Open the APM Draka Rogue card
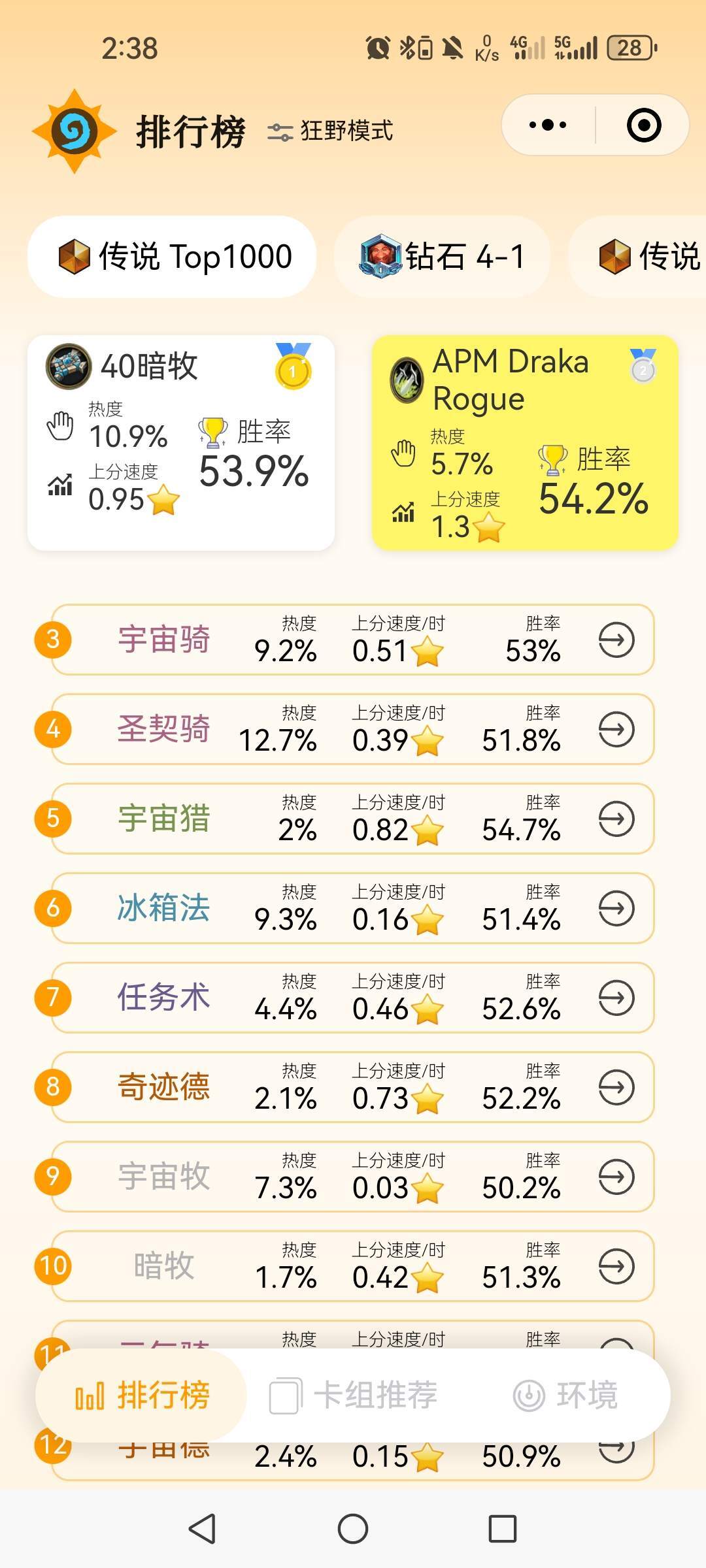The height and width of the screenshot is (1568, 706). (x=525, y=442)
